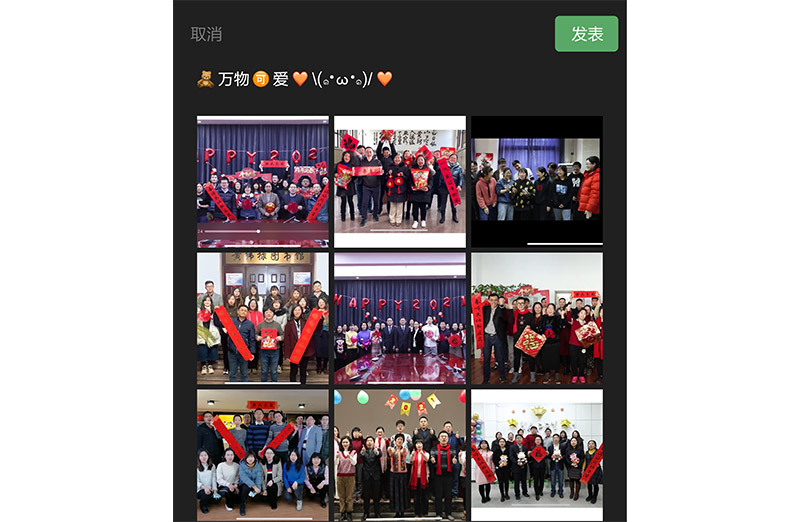Open the photo with colorful balloons backdrop

tap(399, 454)
